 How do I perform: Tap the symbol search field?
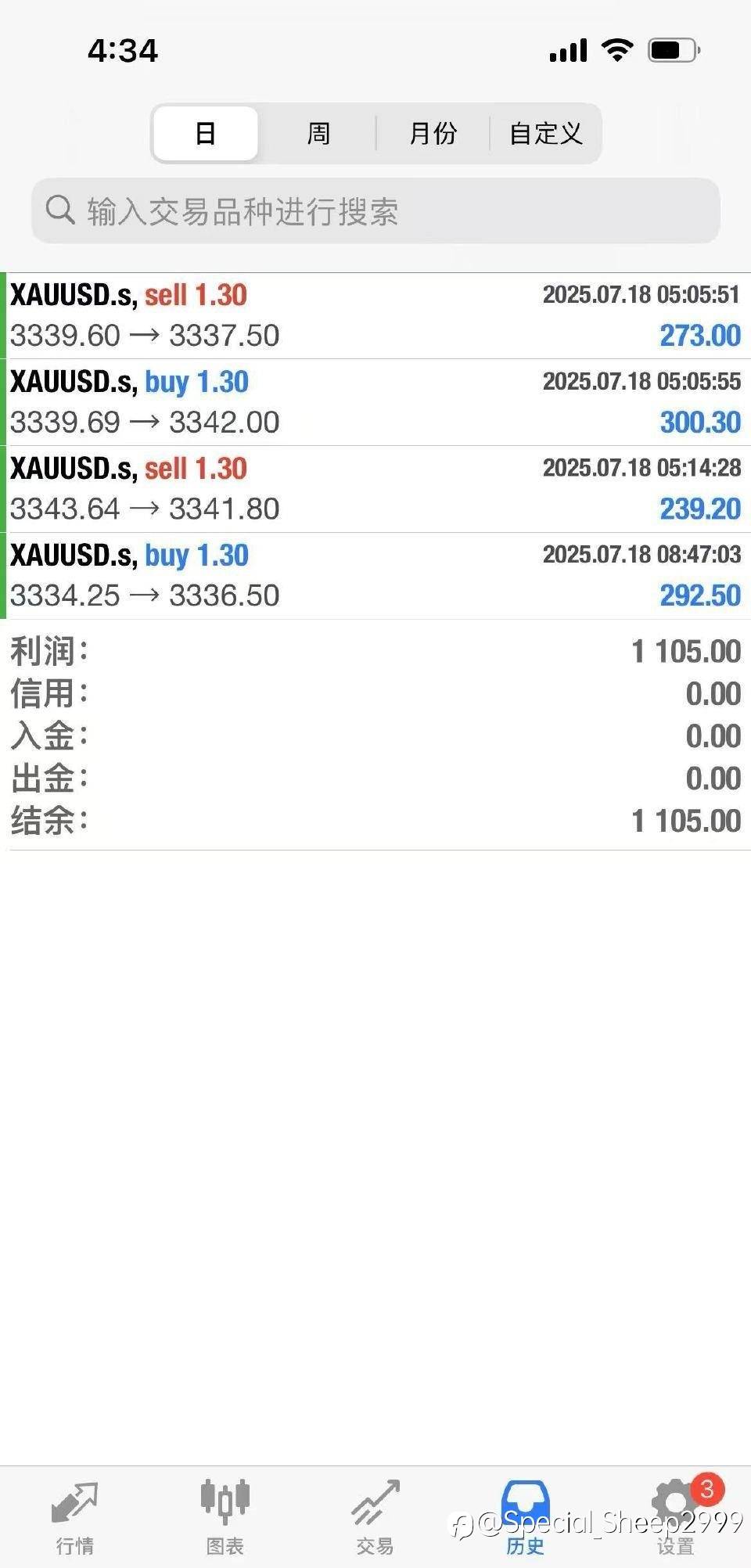(x=375, y=210)
